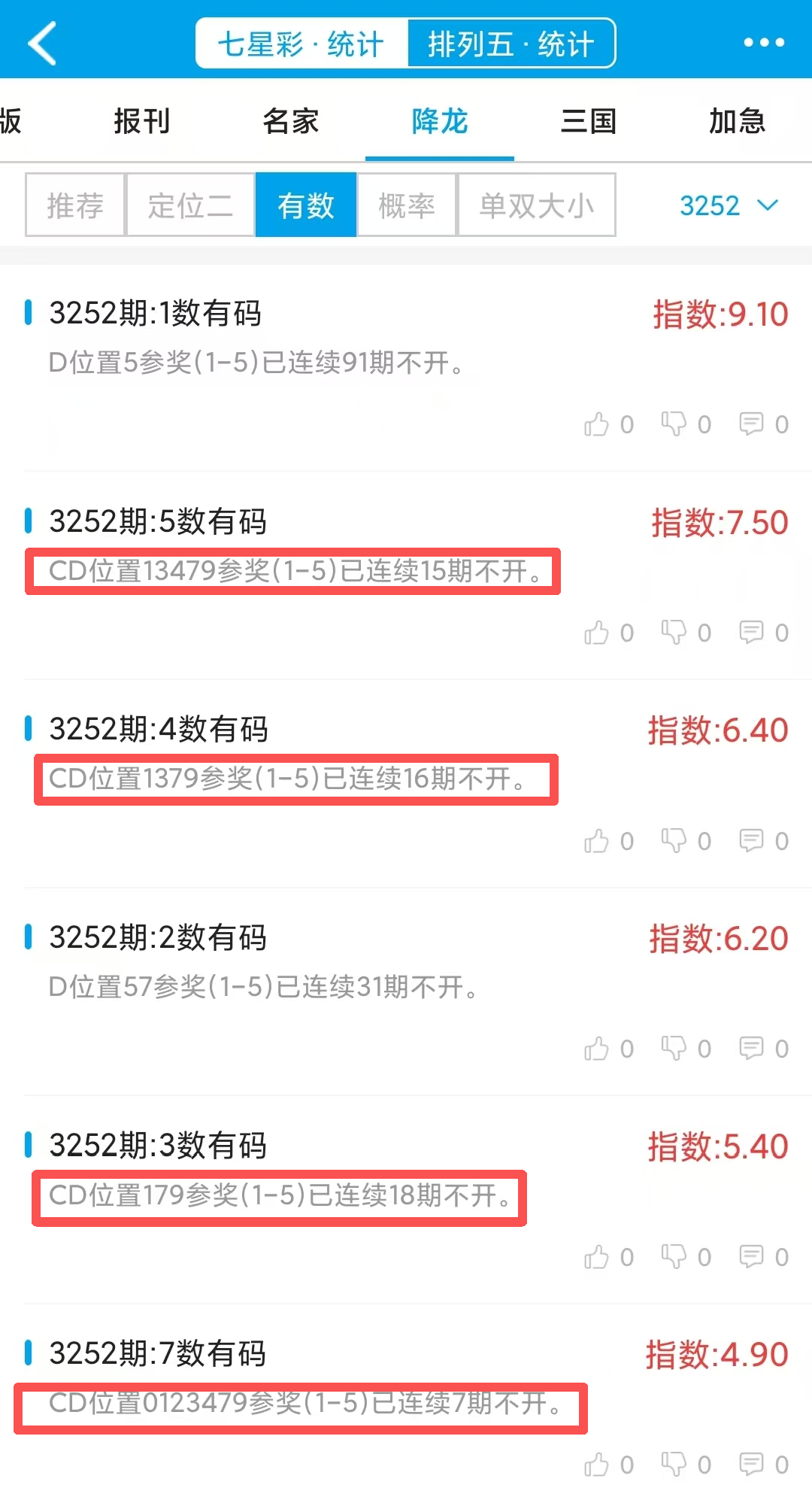
Task: Expand the 3252 period dropdown
Action: click(729, 205)
